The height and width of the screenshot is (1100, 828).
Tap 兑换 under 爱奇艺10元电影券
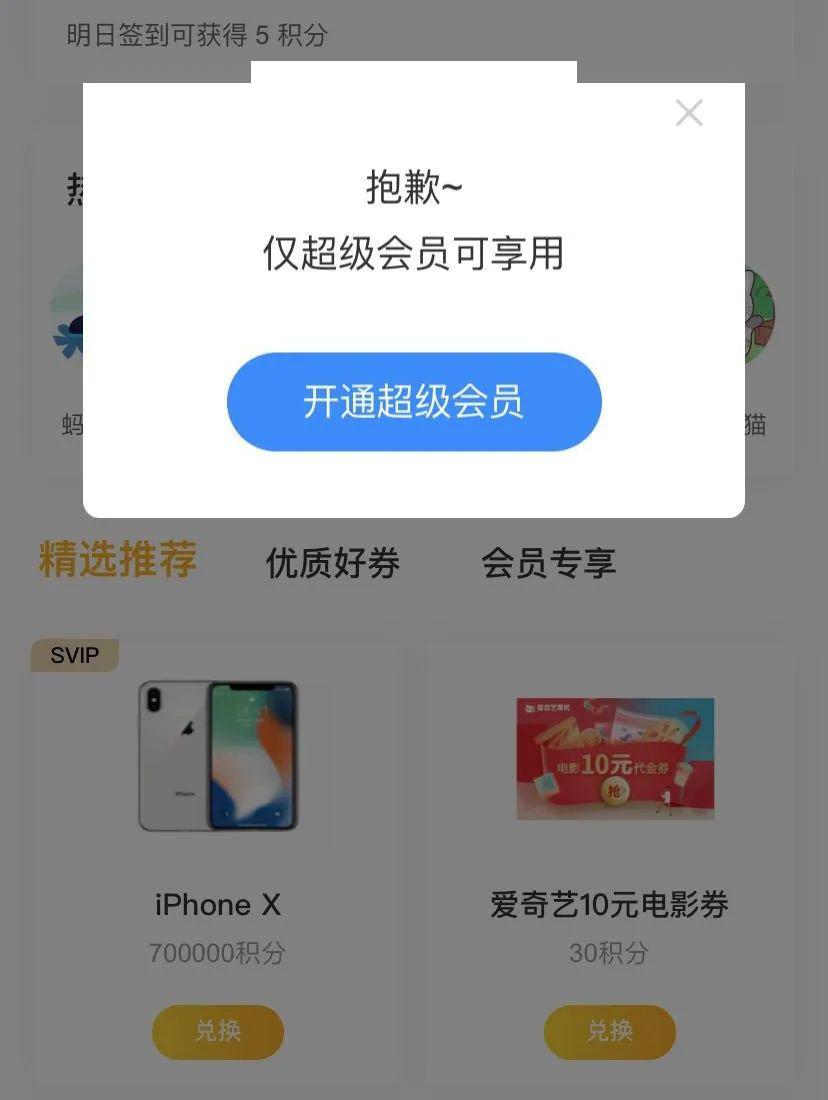pos(609,1031)
